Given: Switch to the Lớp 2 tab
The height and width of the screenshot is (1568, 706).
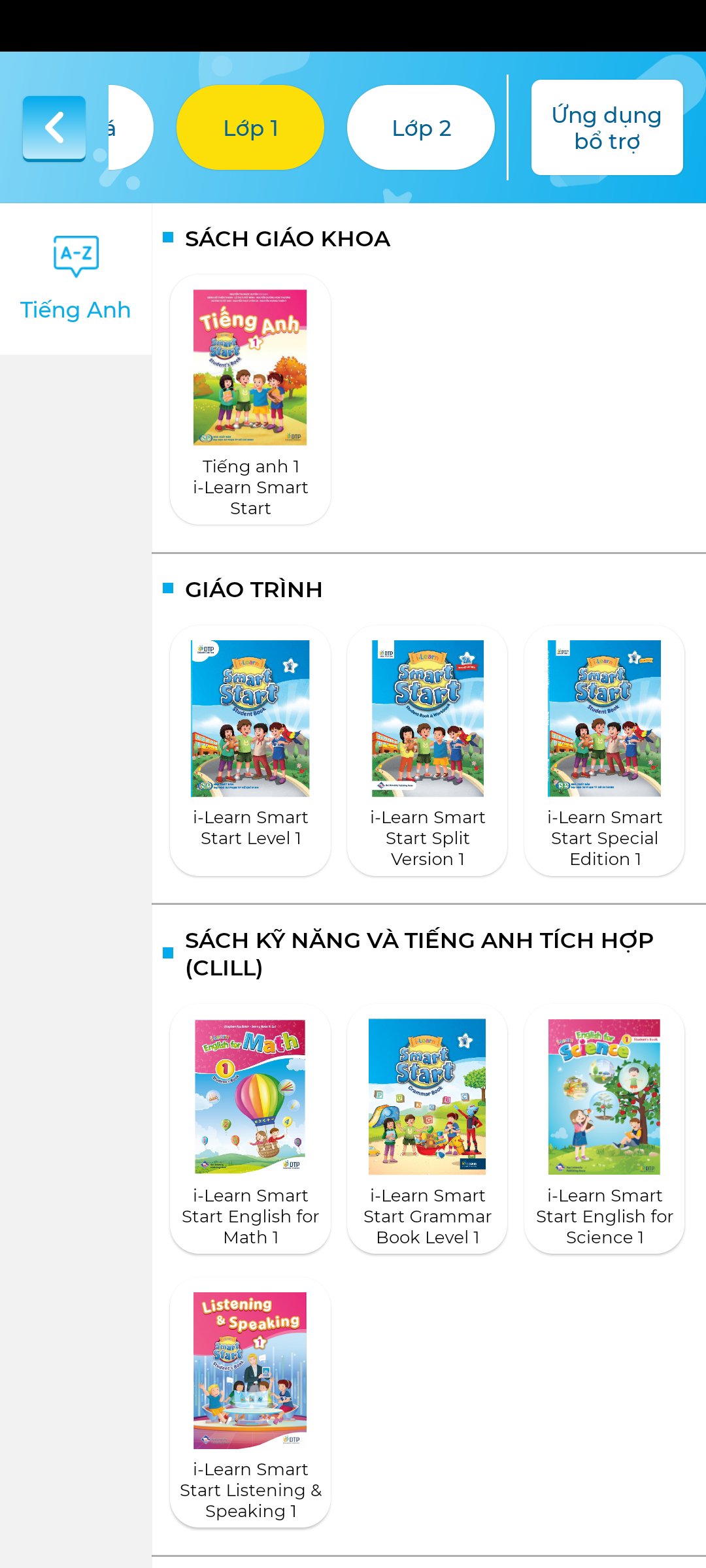Looking at the screenshot, I should tap(421, 128).
